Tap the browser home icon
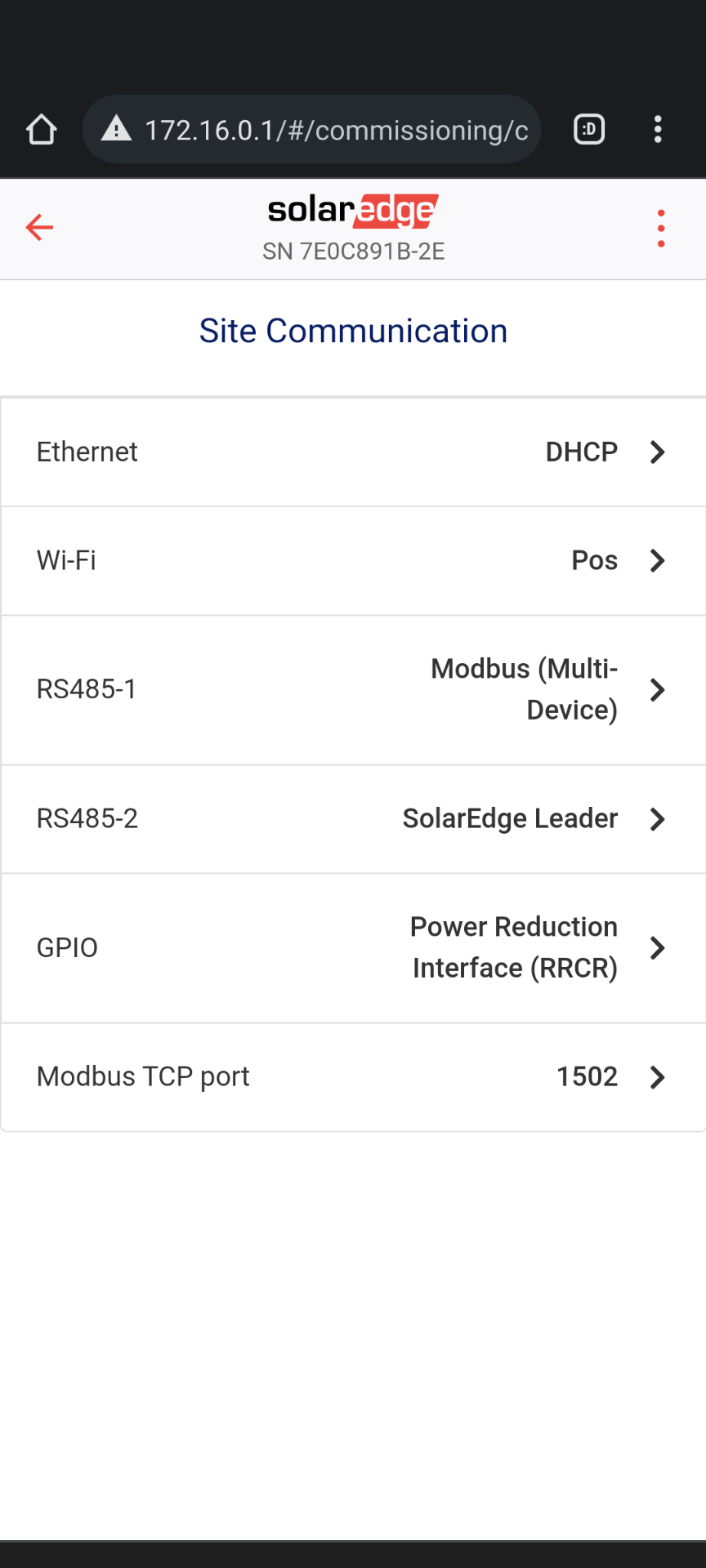The width and height of the screenshot is (706, 1568). [x=41, y=129]
